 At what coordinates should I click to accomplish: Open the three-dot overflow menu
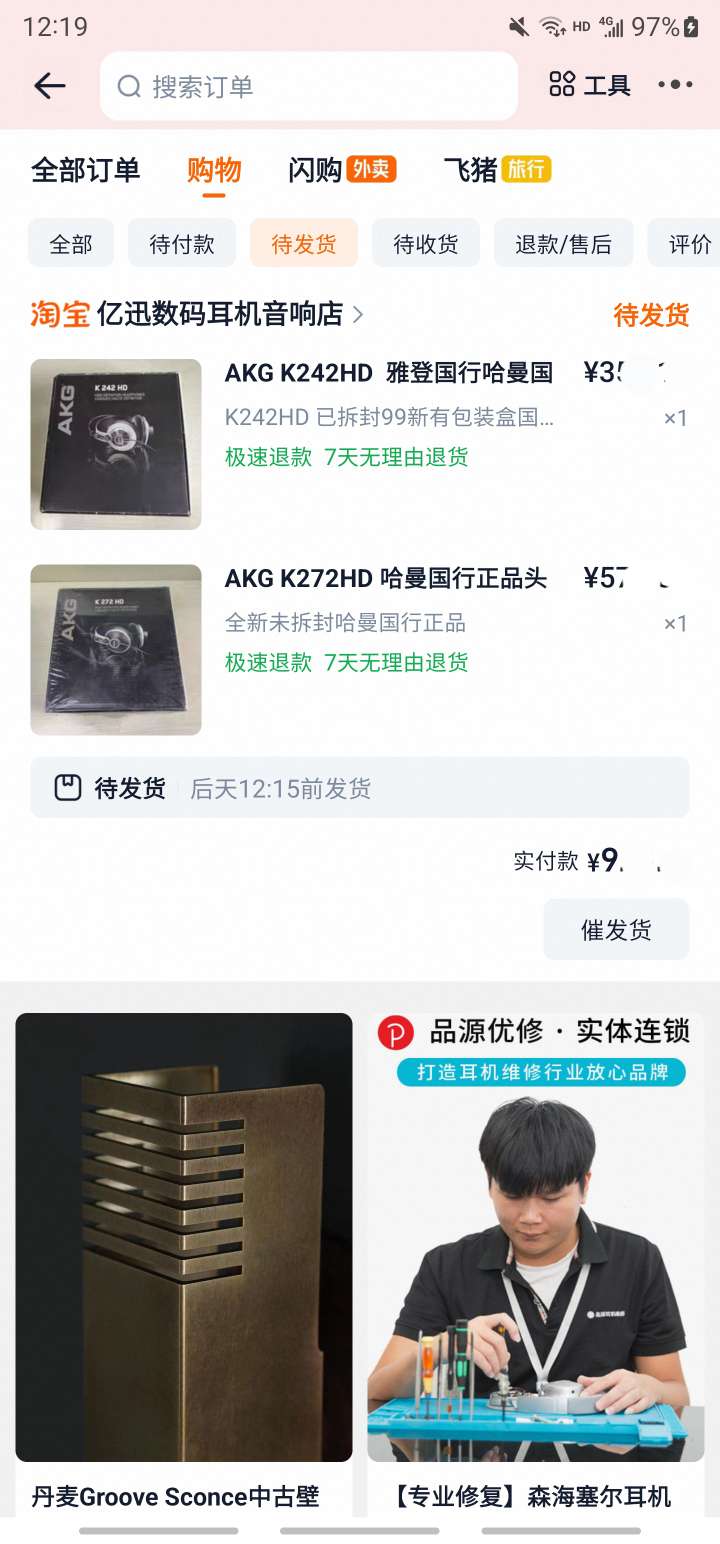click(x=675, y=86)
